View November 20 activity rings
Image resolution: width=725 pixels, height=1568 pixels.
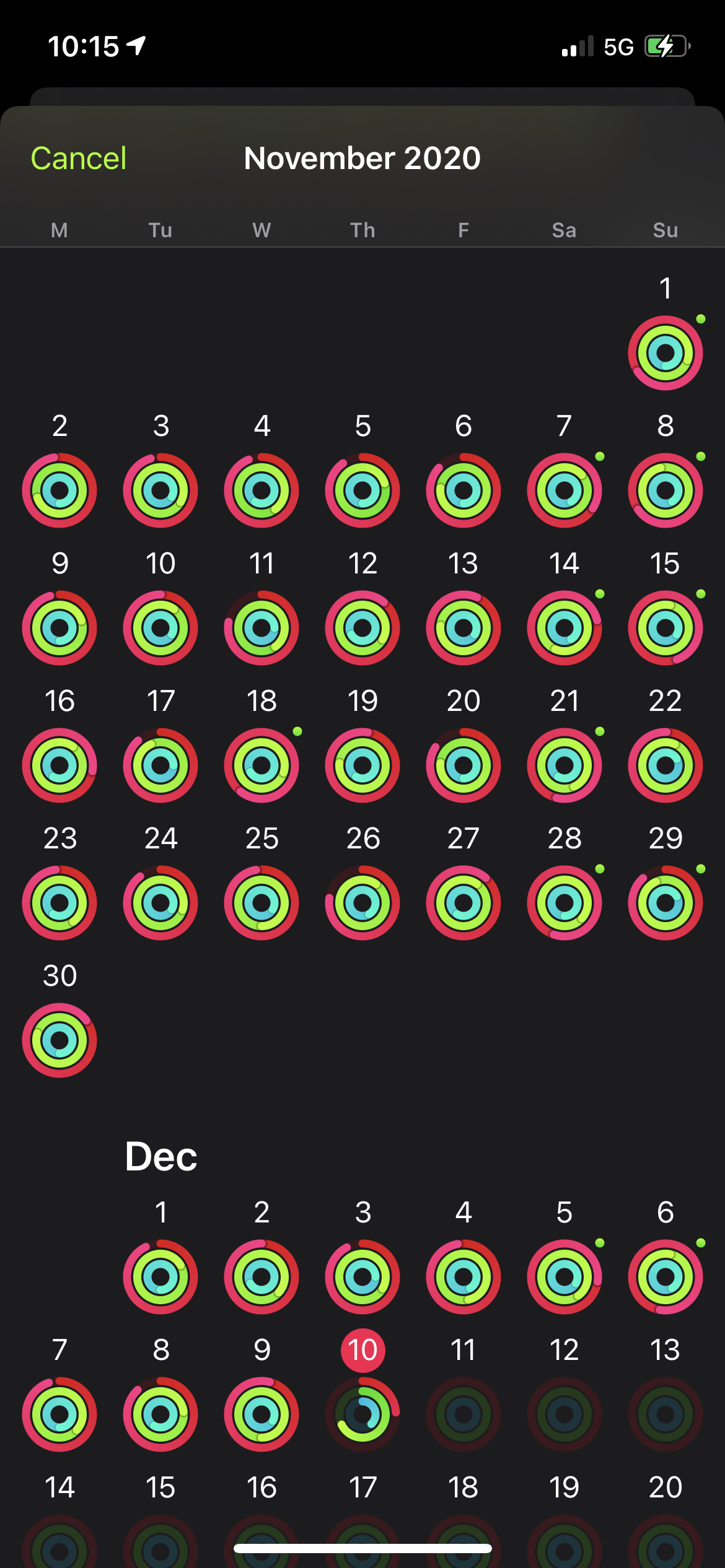(x=464, y=765)
